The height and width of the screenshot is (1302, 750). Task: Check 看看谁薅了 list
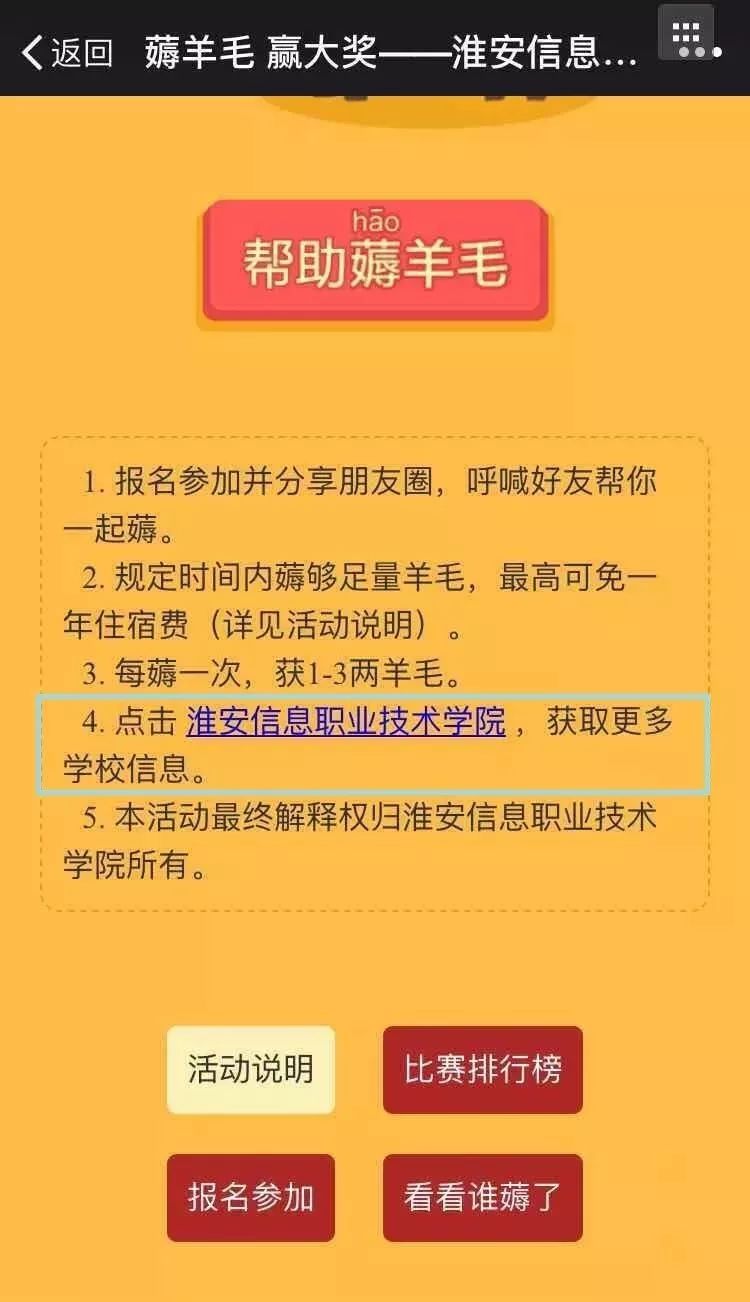[x=482, y=1197]
